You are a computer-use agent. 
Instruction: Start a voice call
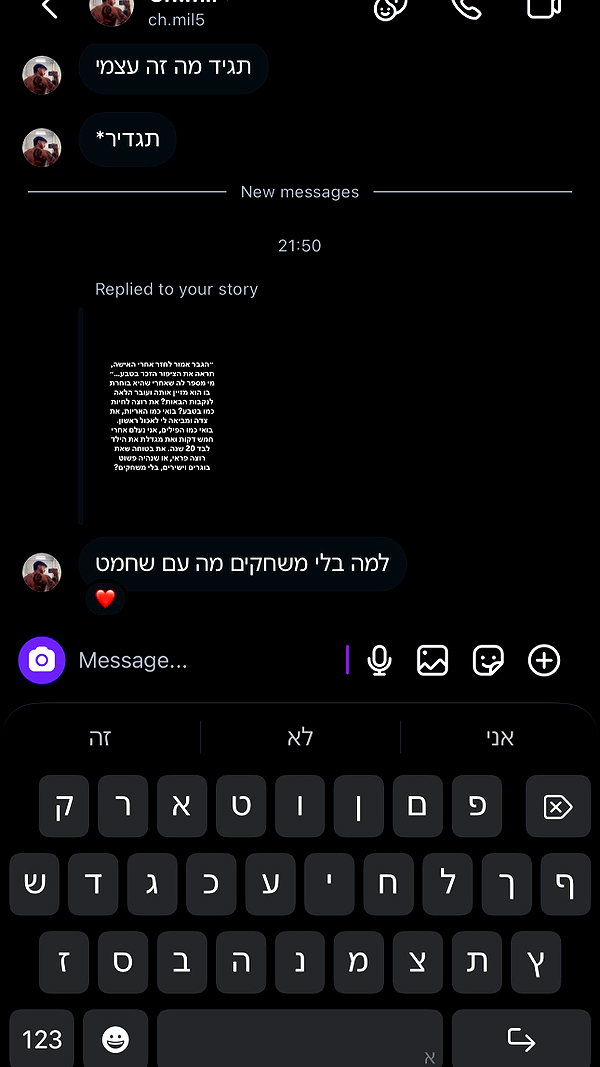tap(467, 8)
